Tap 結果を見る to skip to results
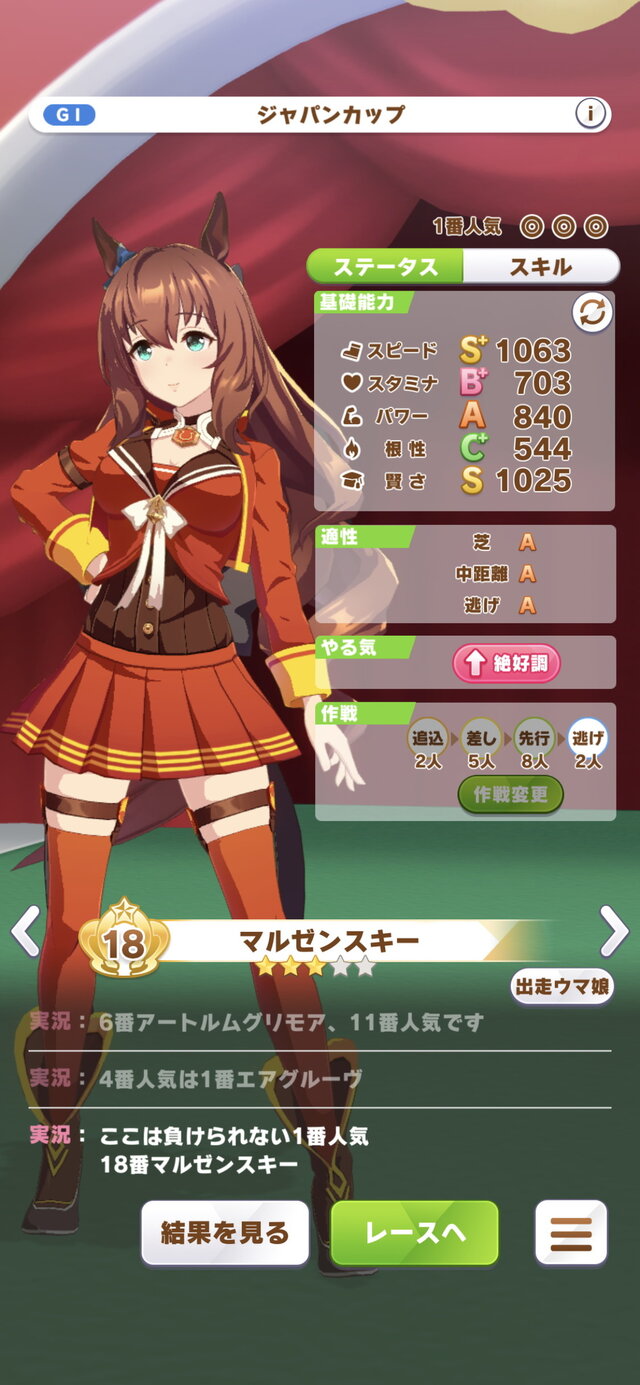Screen dimensions: 640x1385 click(x=225, y=1232)
